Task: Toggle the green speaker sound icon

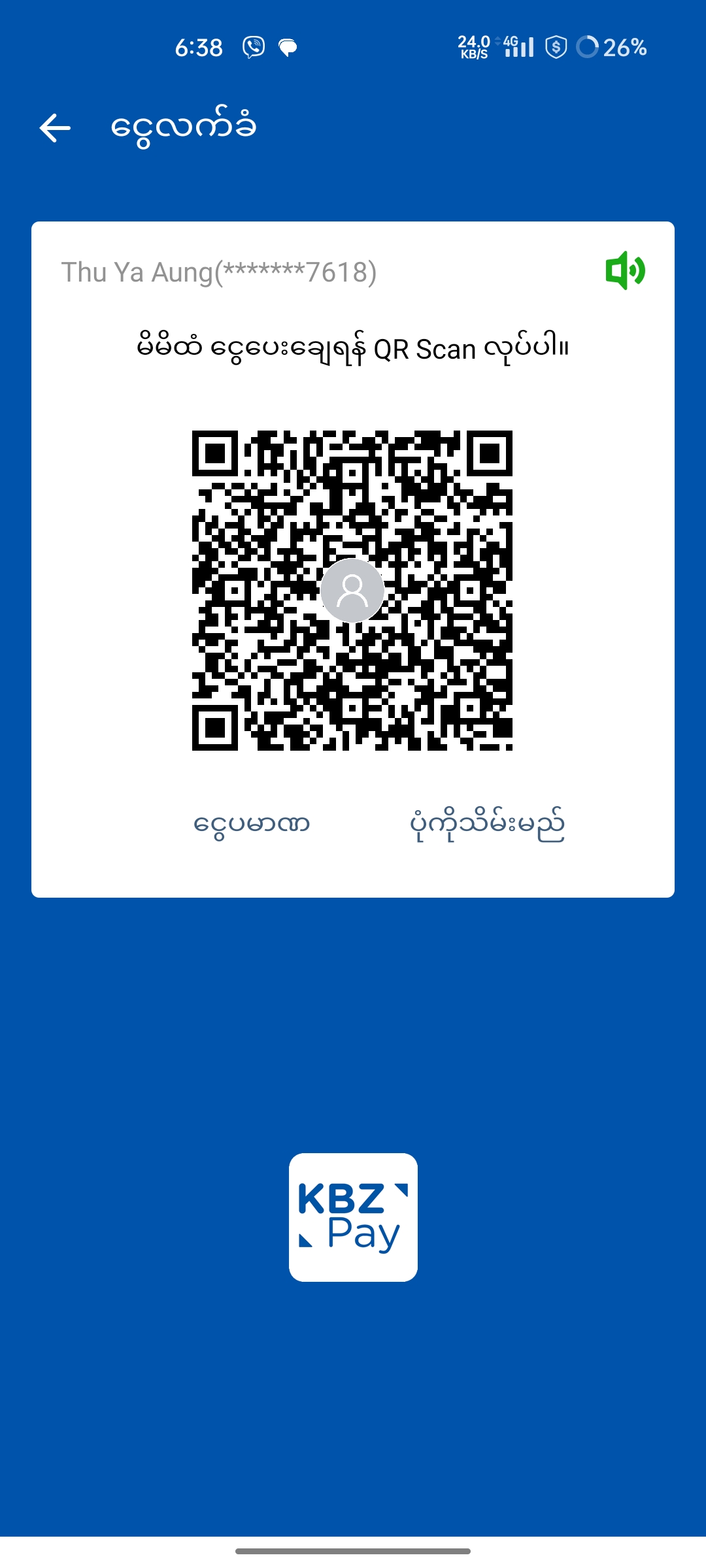Action: [625, 270]
